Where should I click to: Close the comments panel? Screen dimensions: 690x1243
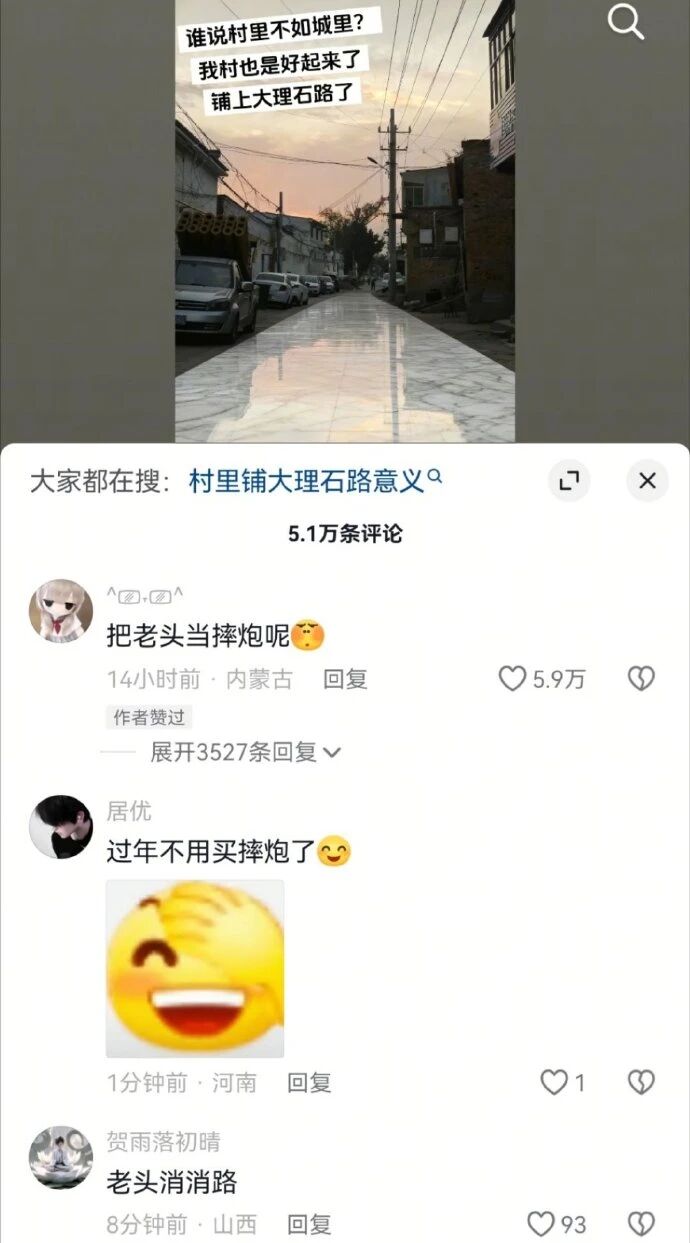pos(647,481)
